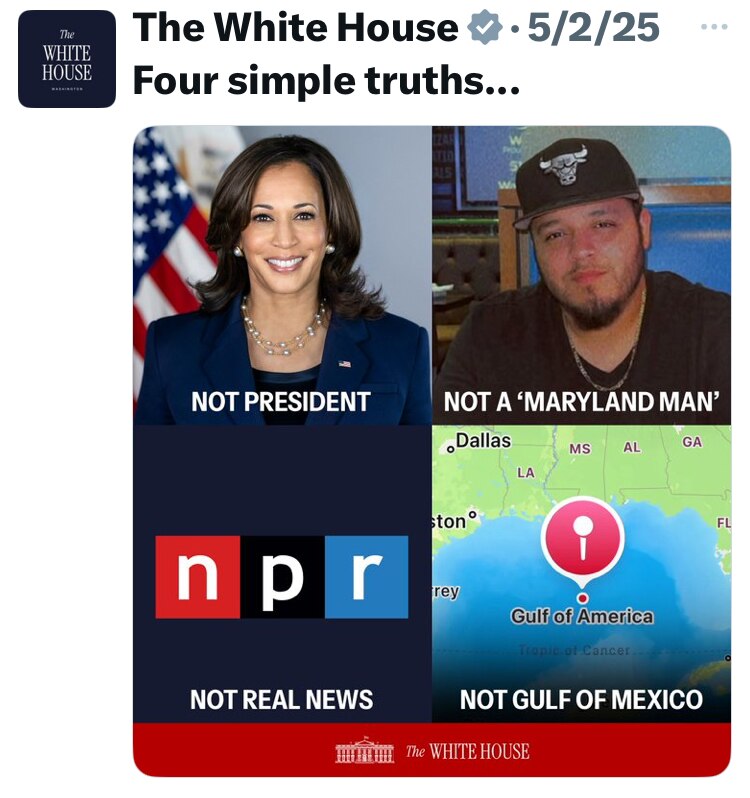Click the Tropic of Cancer dotted line

[575, 650]
